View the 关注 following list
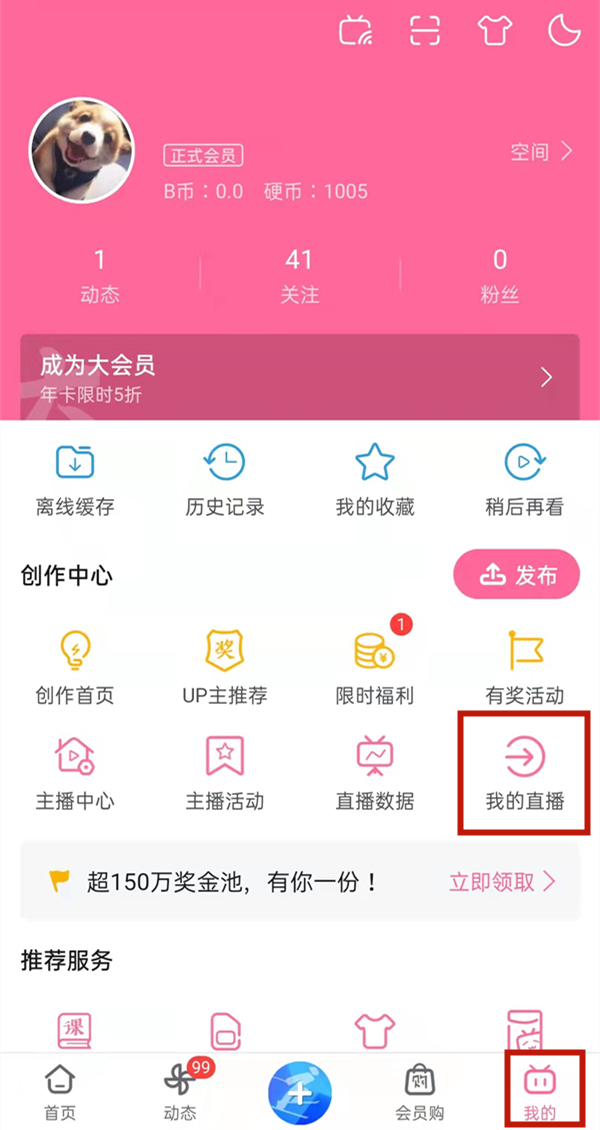Image resolution: width=600 pixels, height=1130 pixels. (299, 275)
